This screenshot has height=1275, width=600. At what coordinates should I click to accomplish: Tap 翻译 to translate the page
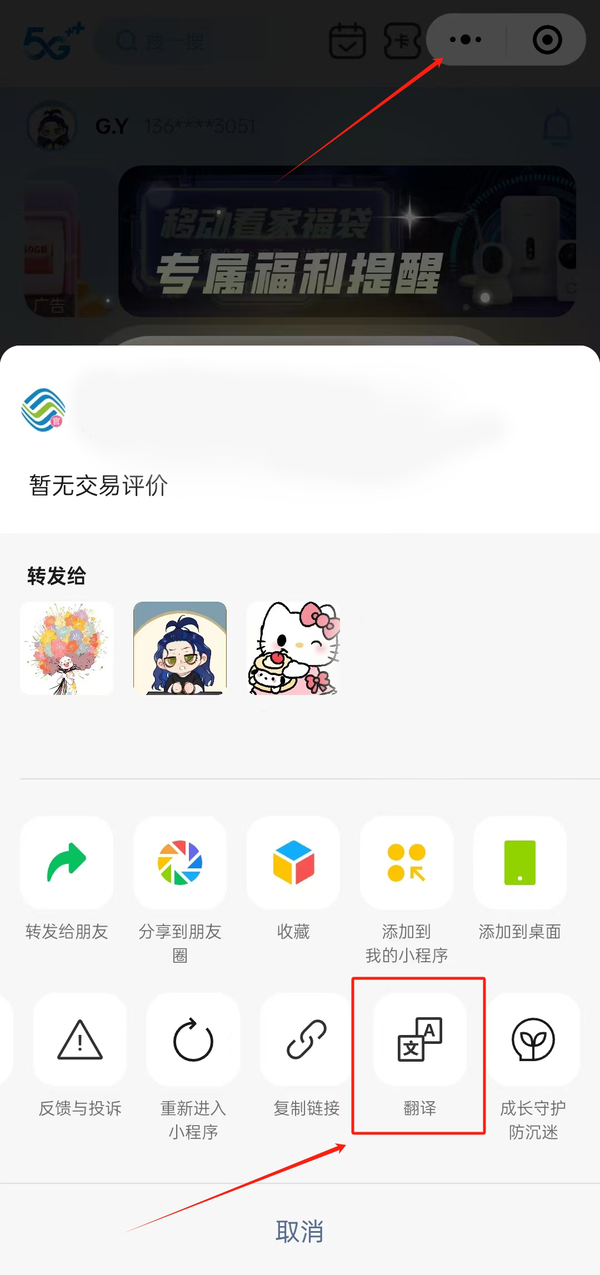pos(420,1041)
